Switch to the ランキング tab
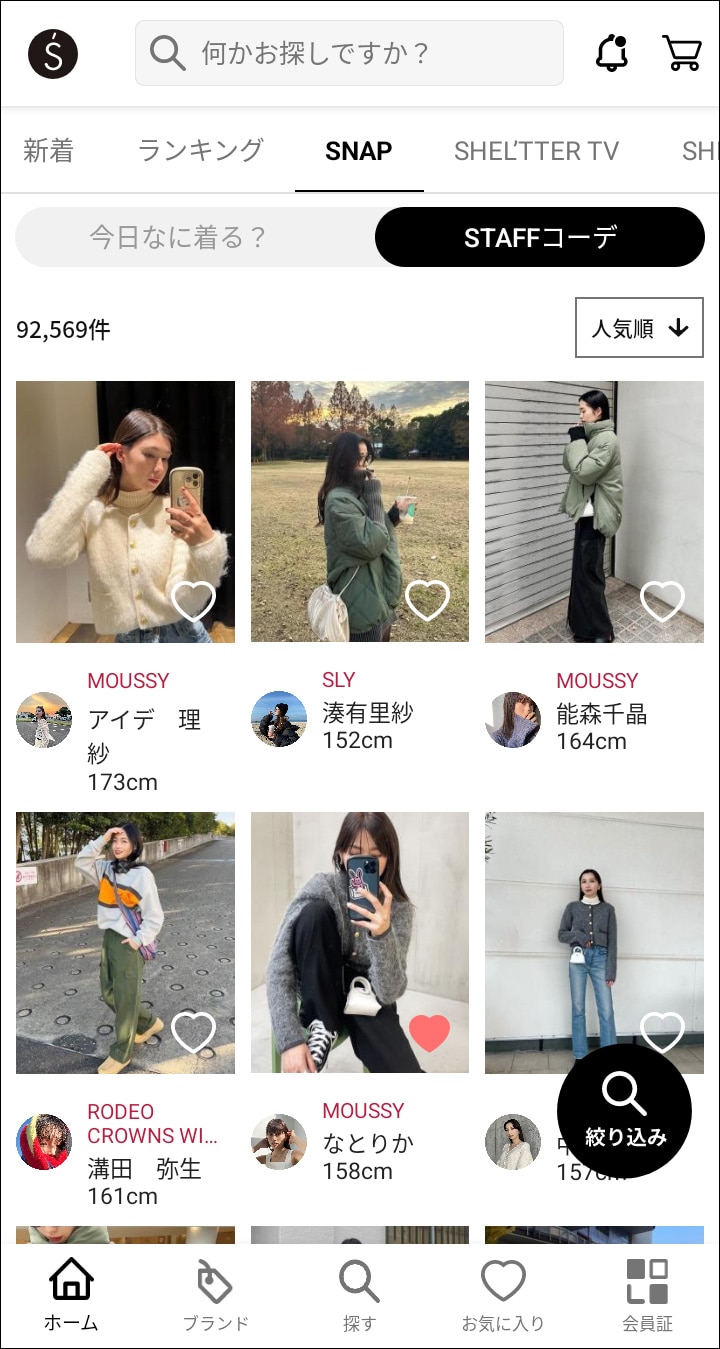 tap(200, 151)
